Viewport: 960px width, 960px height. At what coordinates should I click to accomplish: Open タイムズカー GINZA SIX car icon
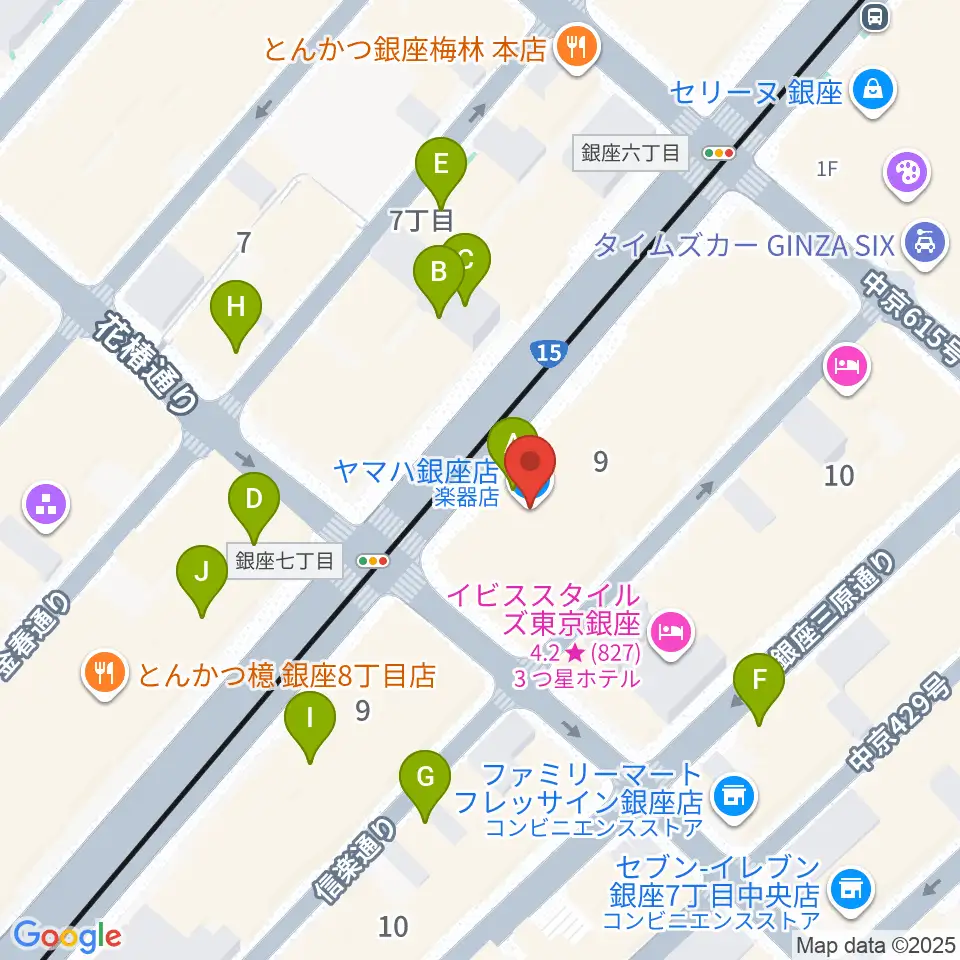(924, 244)
